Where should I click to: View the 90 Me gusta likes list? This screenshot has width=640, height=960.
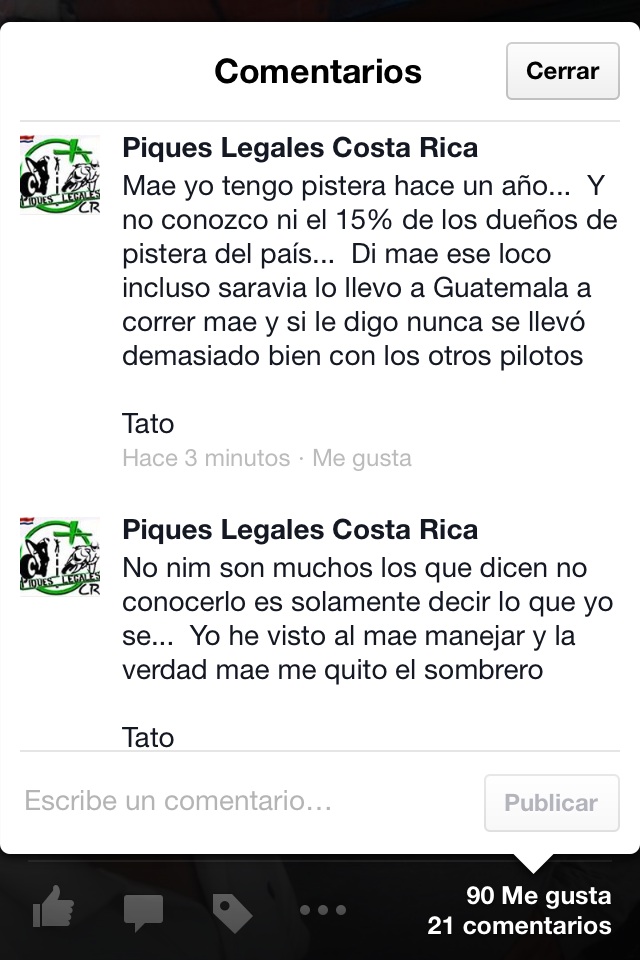[538, 894]
